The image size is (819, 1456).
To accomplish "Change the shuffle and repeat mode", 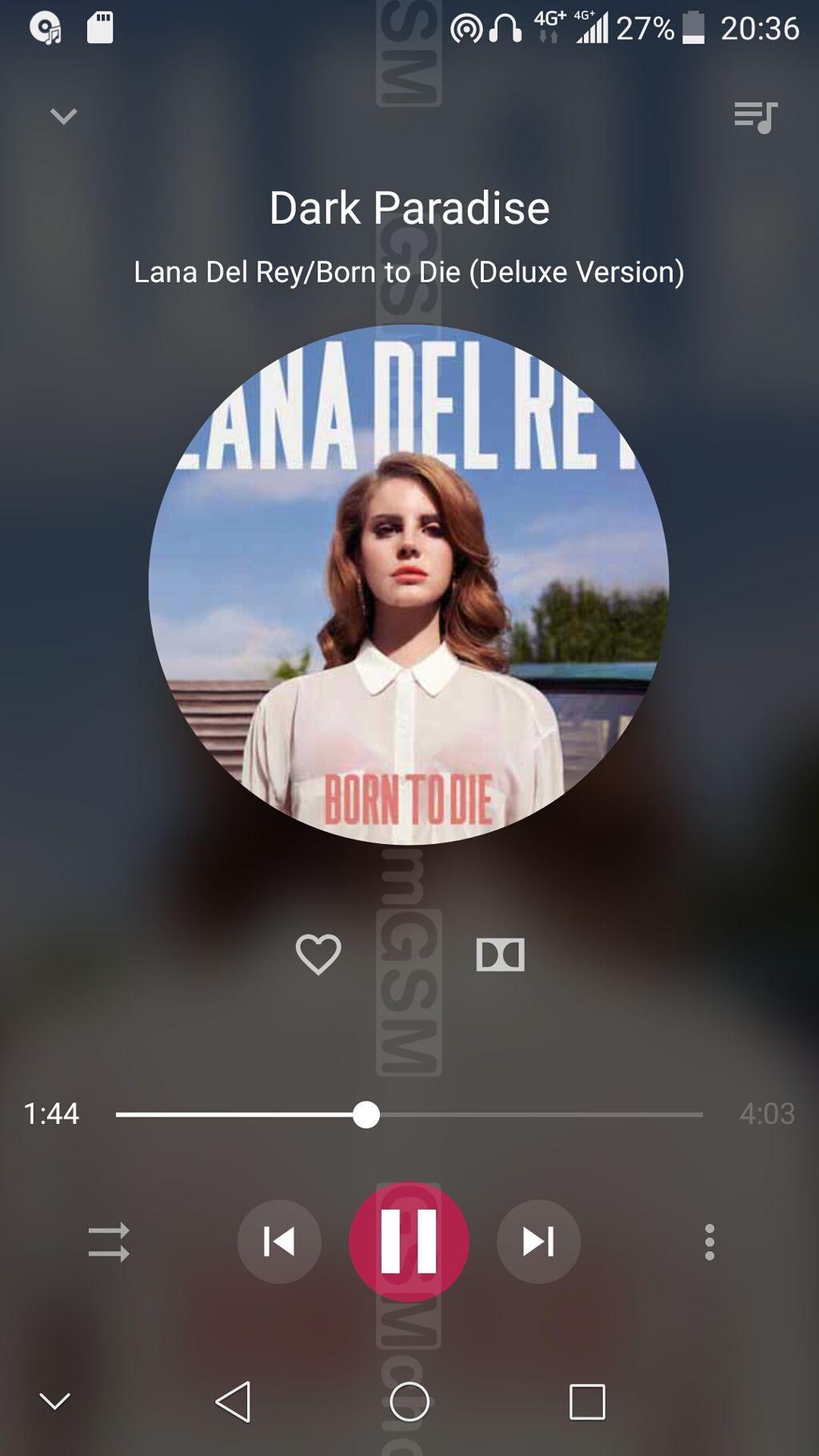I will [x=109, y=1242].
